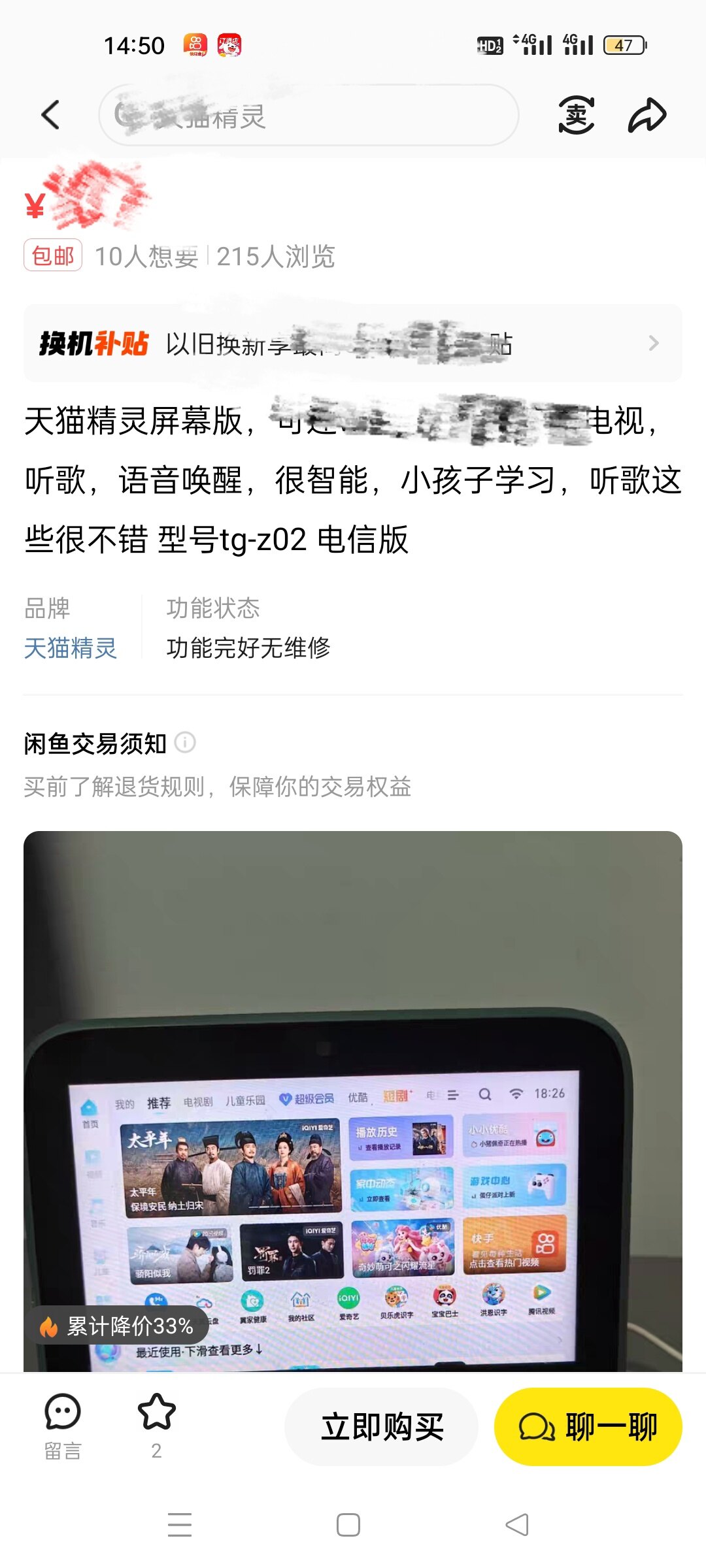The image size is (706, 1568).
Task: Tap the info icon beside 闲鱼交易须知
Action: (186, 743)
